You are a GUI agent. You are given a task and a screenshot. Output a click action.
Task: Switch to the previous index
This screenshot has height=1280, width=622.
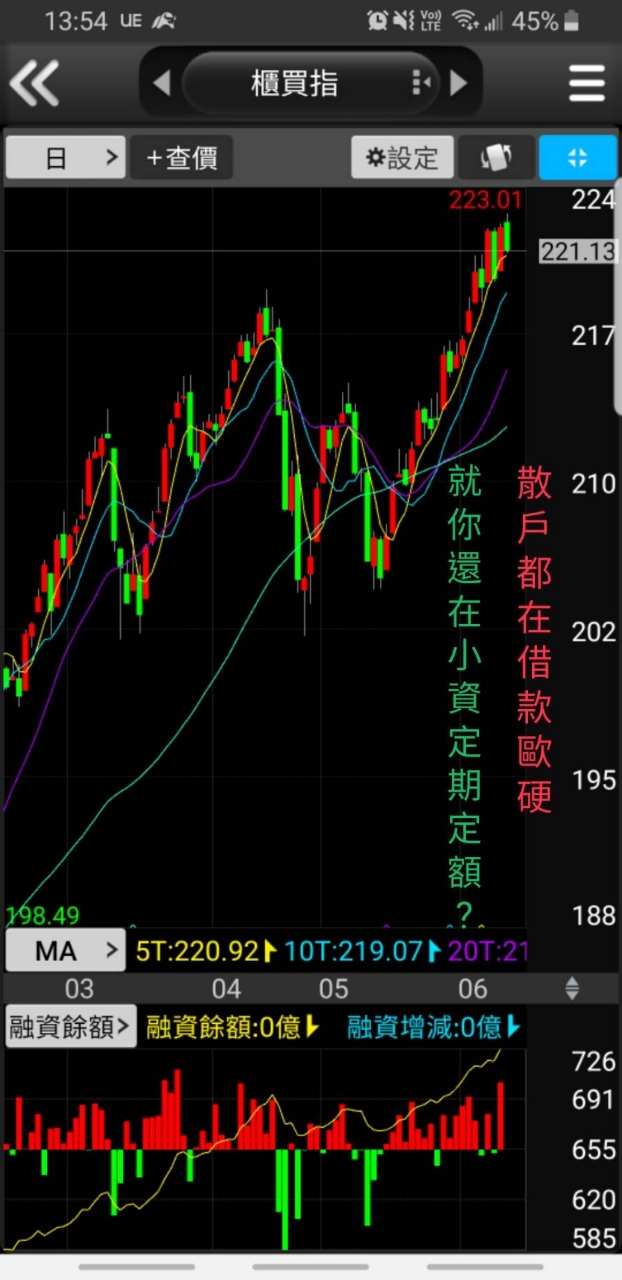[161, 83]
